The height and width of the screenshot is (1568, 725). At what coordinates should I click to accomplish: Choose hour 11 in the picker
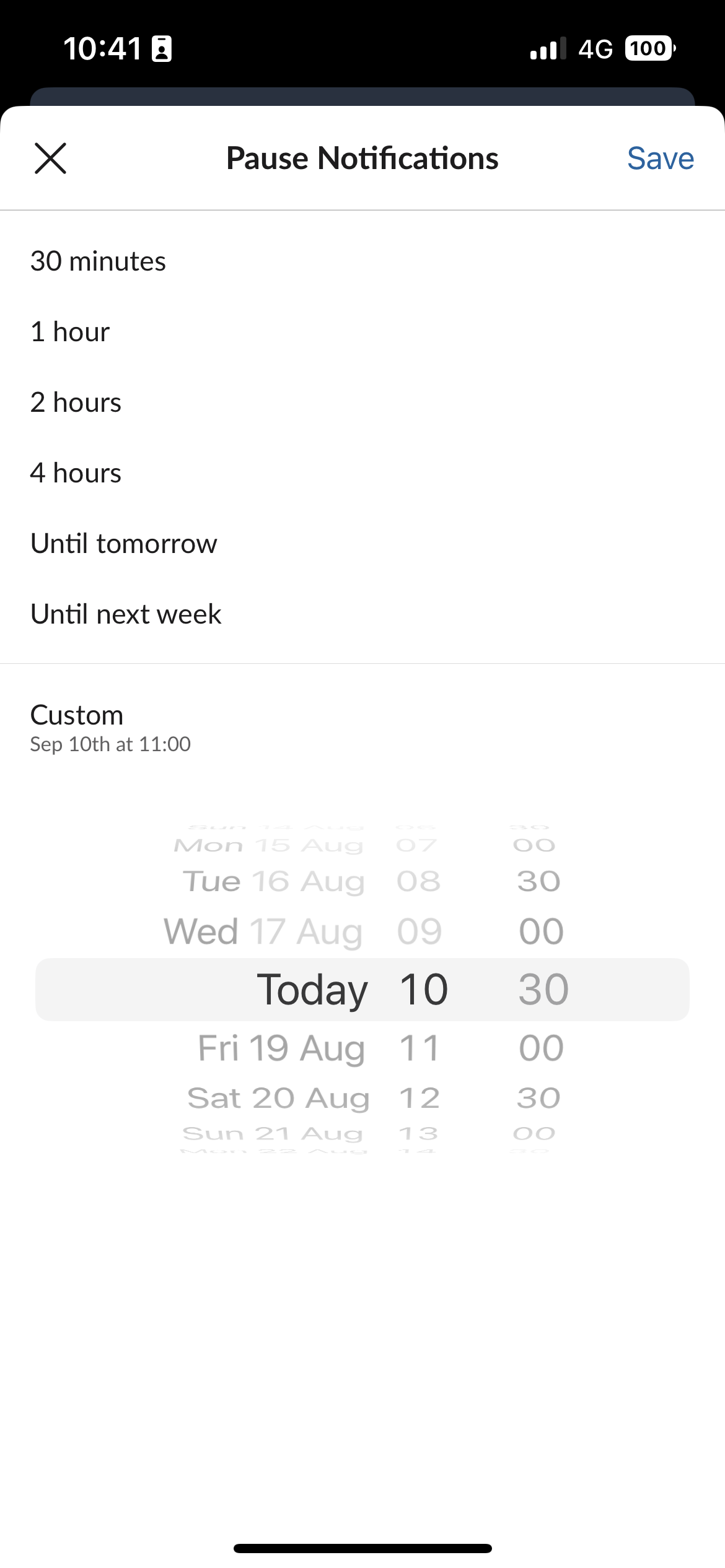[x=420, y=1048]
